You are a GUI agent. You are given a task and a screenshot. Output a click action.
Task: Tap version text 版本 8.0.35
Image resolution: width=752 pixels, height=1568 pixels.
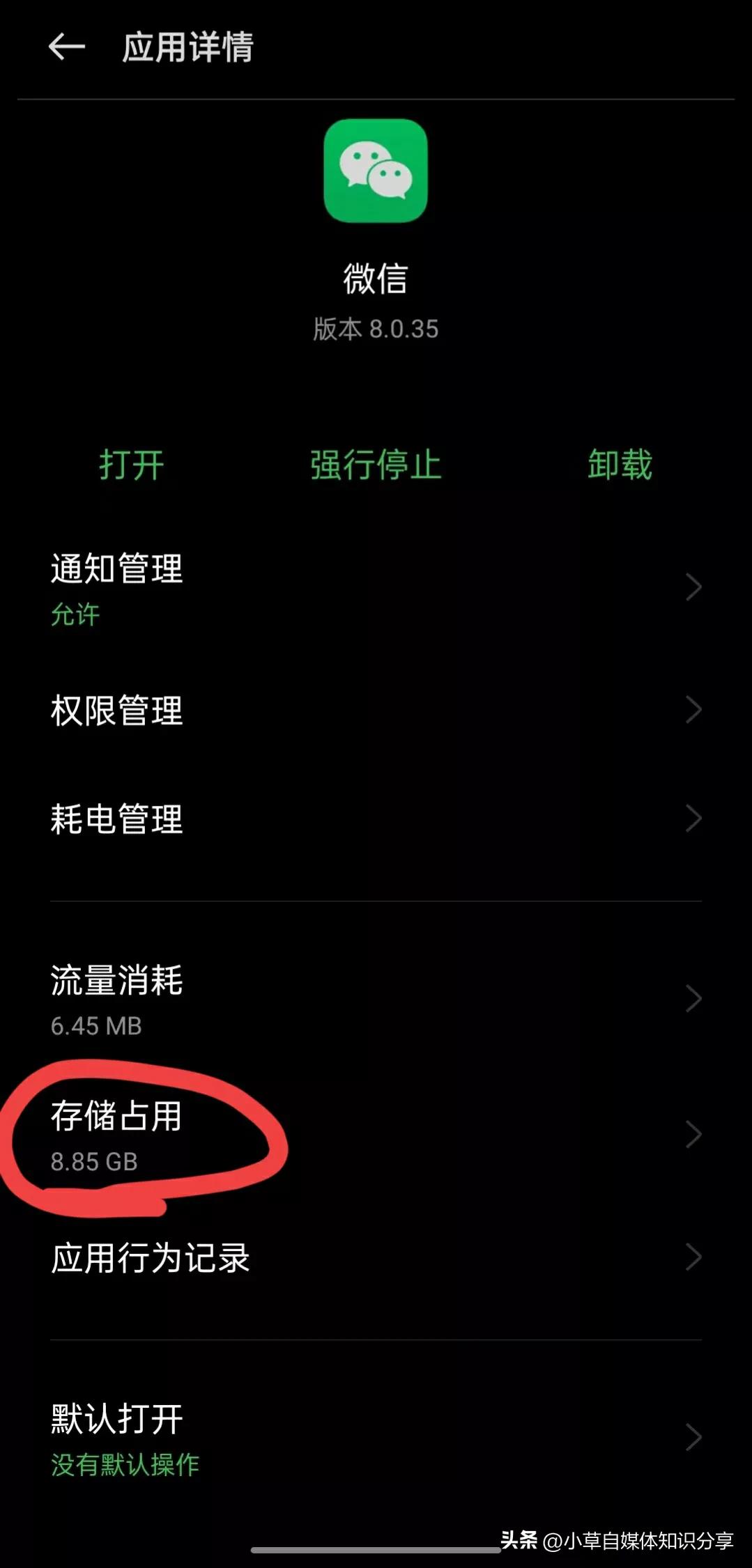[375, 329]
